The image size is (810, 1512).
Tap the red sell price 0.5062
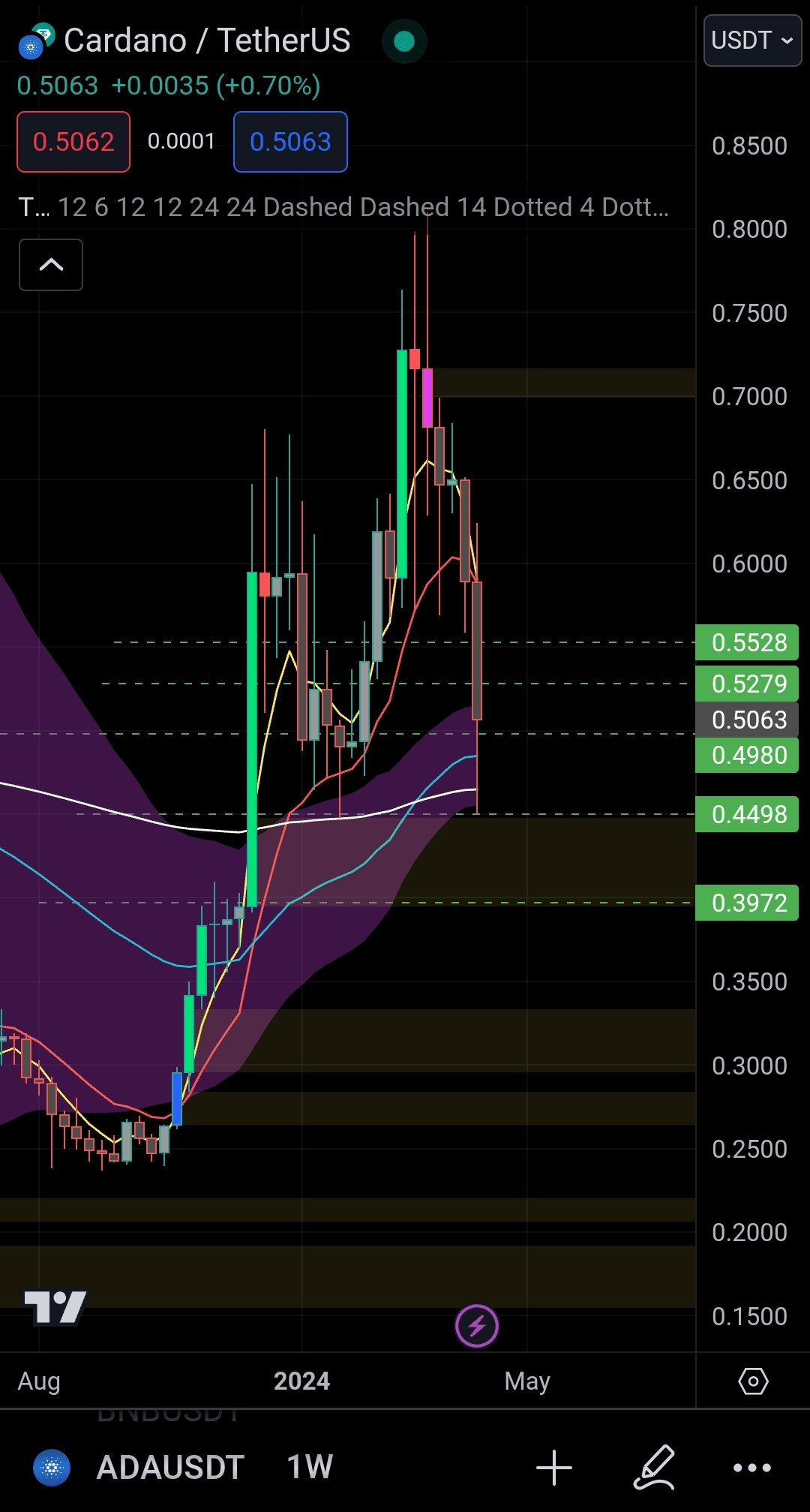point(73,142)
